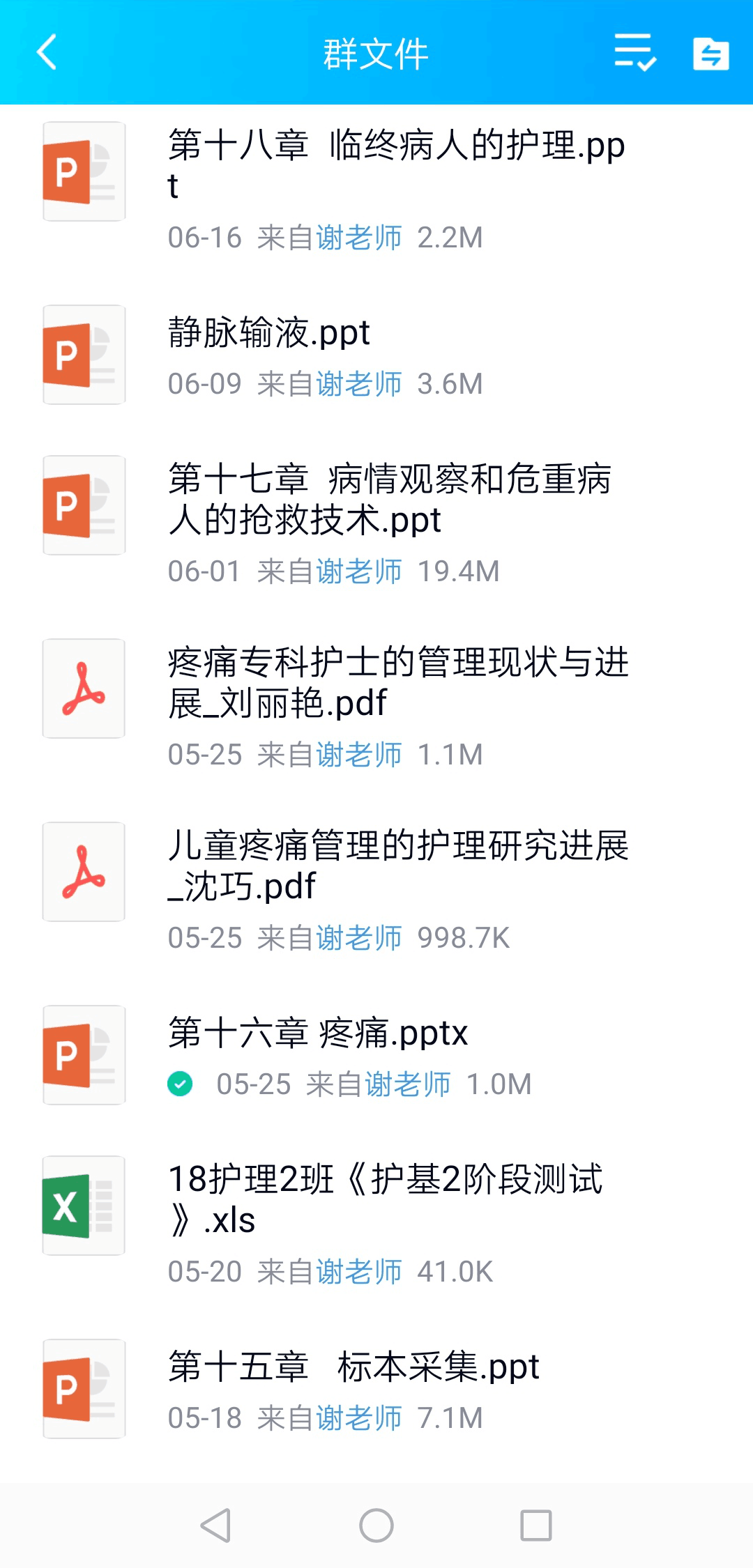This screenshot has width=753, height=1568.
Task: Go back from the 群文件 screen
Action: pyautogui.click(x=47, y=53)
